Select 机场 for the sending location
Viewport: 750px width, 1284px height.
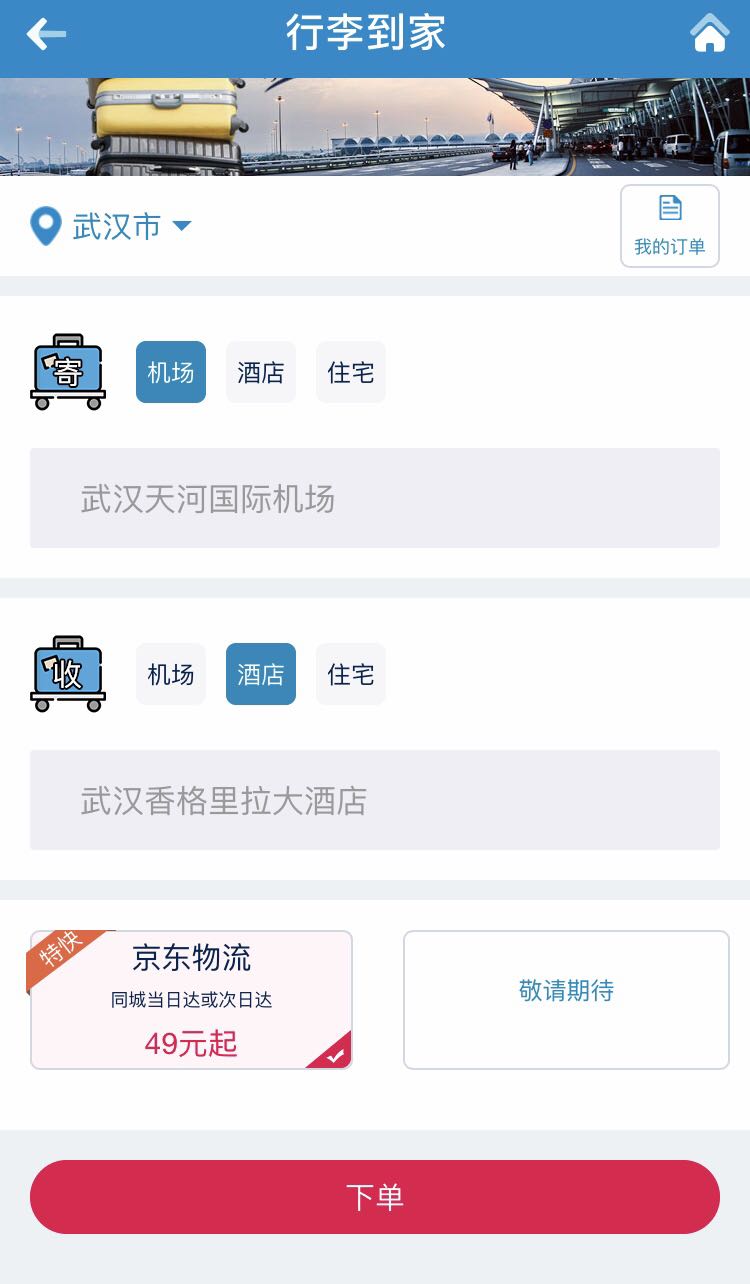[171, 372]
